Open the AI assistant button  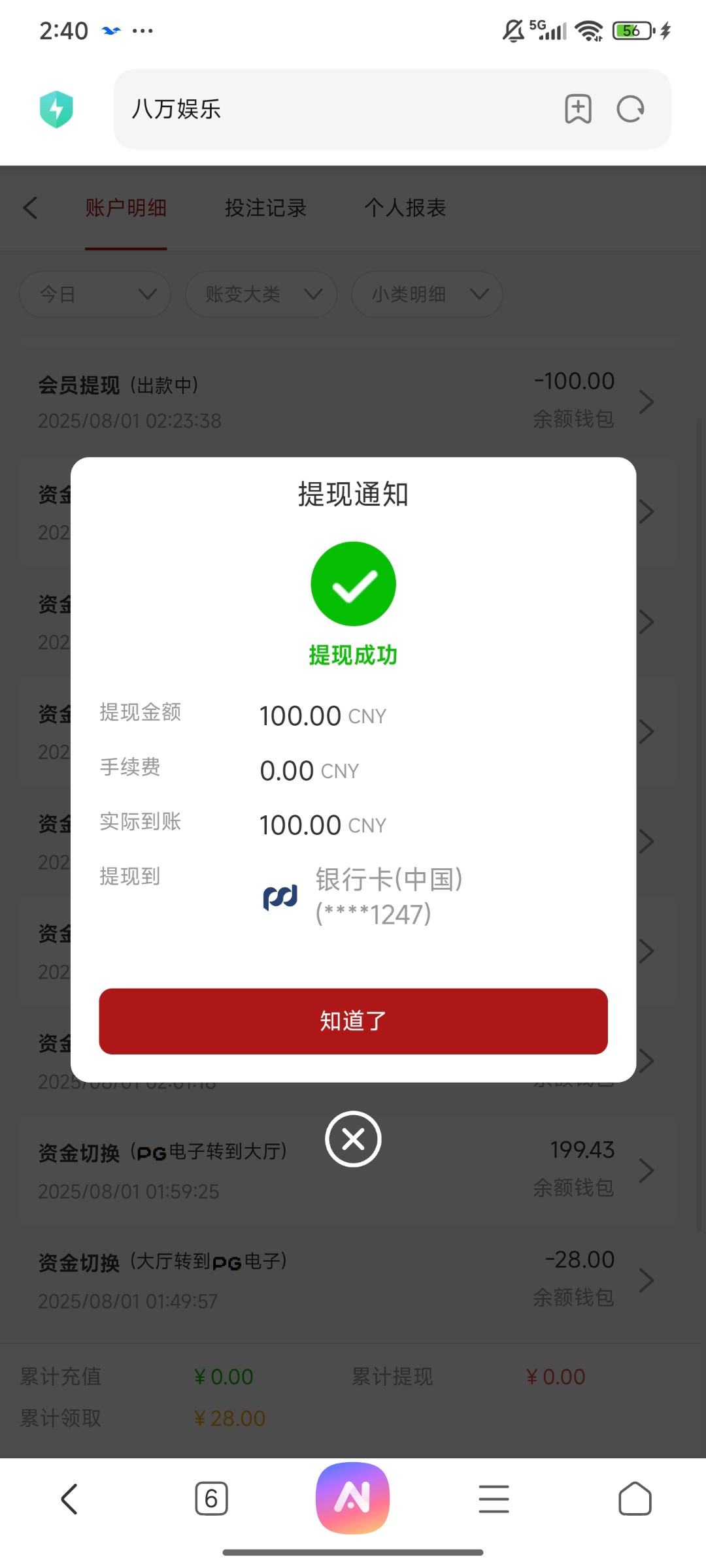pyautogui.click(x=353, y=1498)
